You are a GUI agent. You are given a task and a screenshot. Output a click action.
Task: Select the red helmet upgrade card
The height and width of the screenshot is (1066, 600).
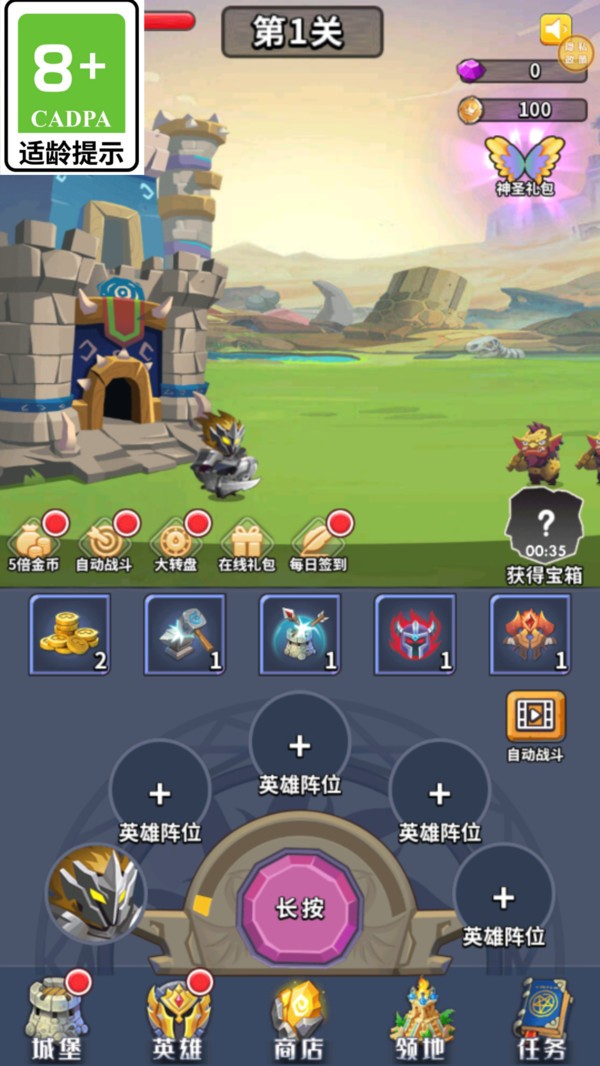click(415, 634)
